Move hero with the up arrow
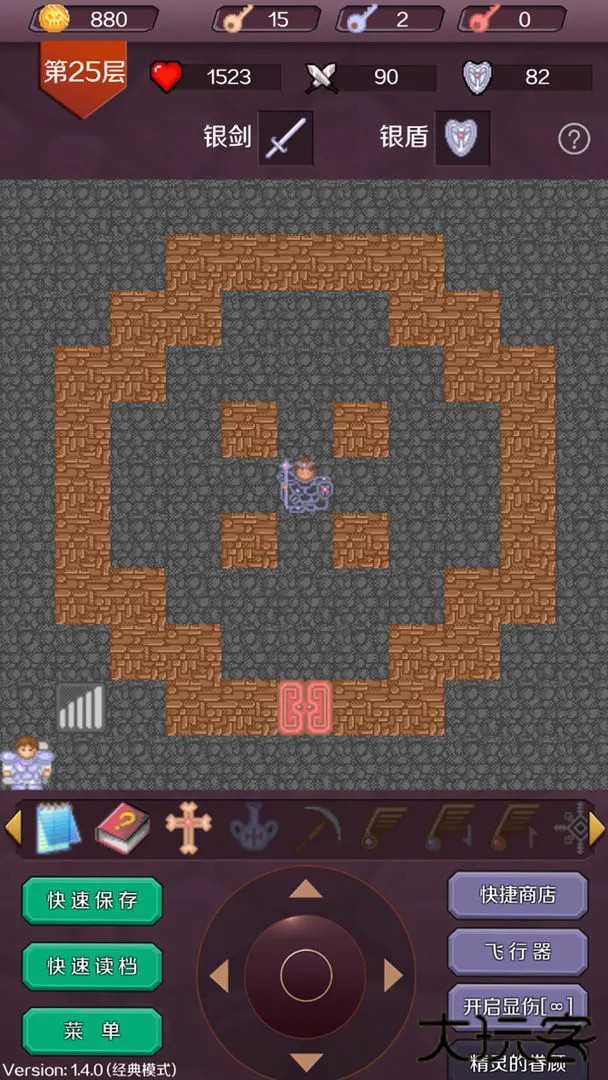This screenshot has height=1080, width=608. [306, 889]
